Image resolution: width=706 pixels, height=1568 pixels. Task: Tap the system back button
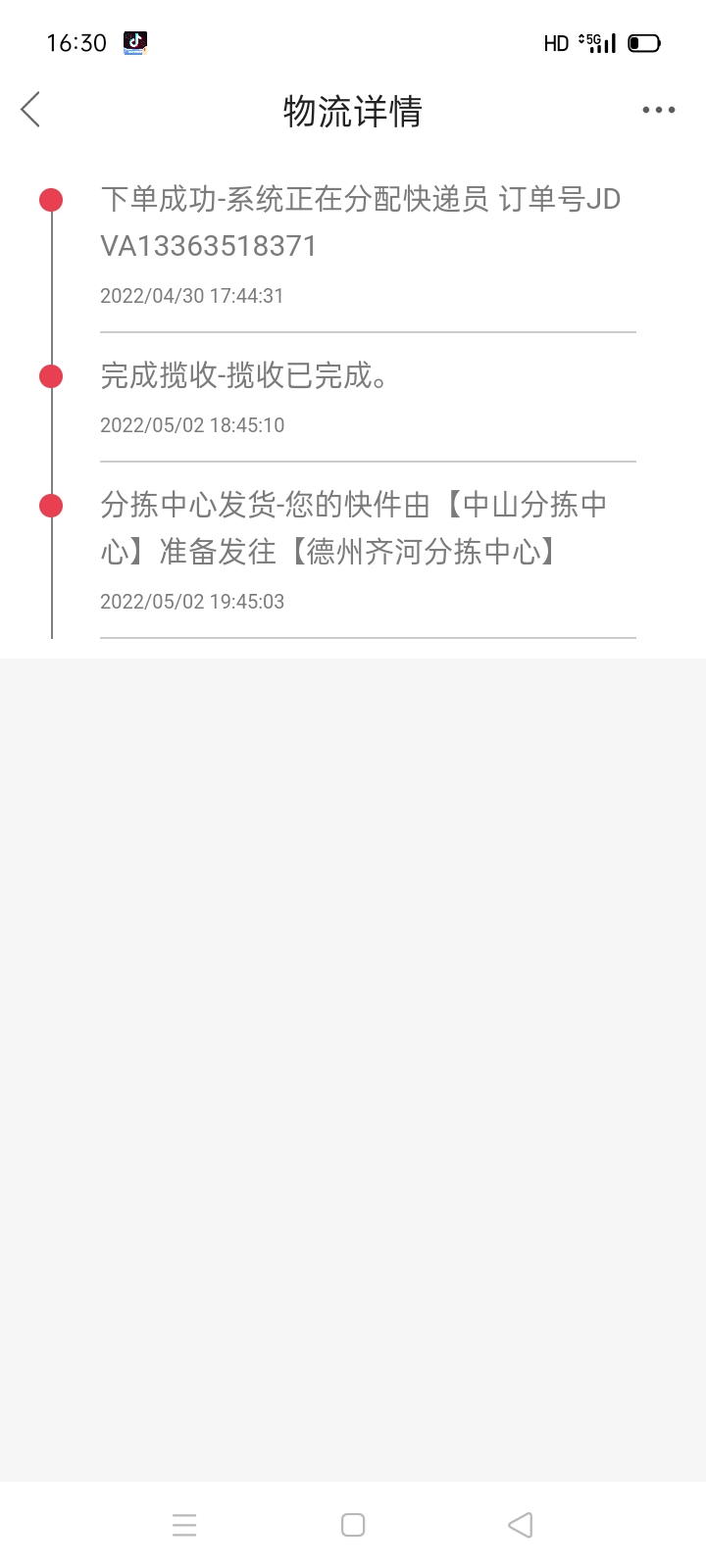[521, 1525]
